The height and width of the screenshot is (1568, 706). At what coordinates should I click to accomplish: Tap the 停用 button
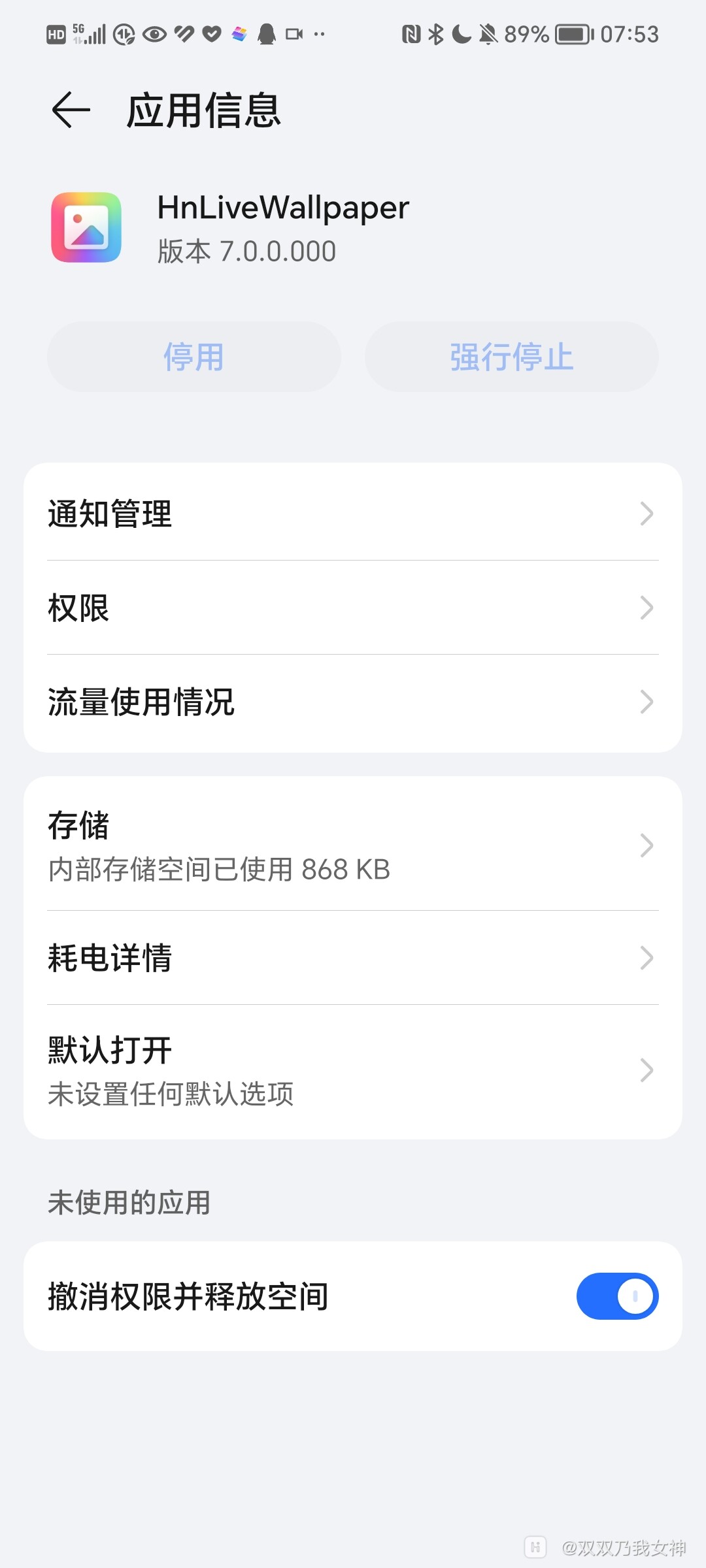pyautogui.click(x=193, y=357)
